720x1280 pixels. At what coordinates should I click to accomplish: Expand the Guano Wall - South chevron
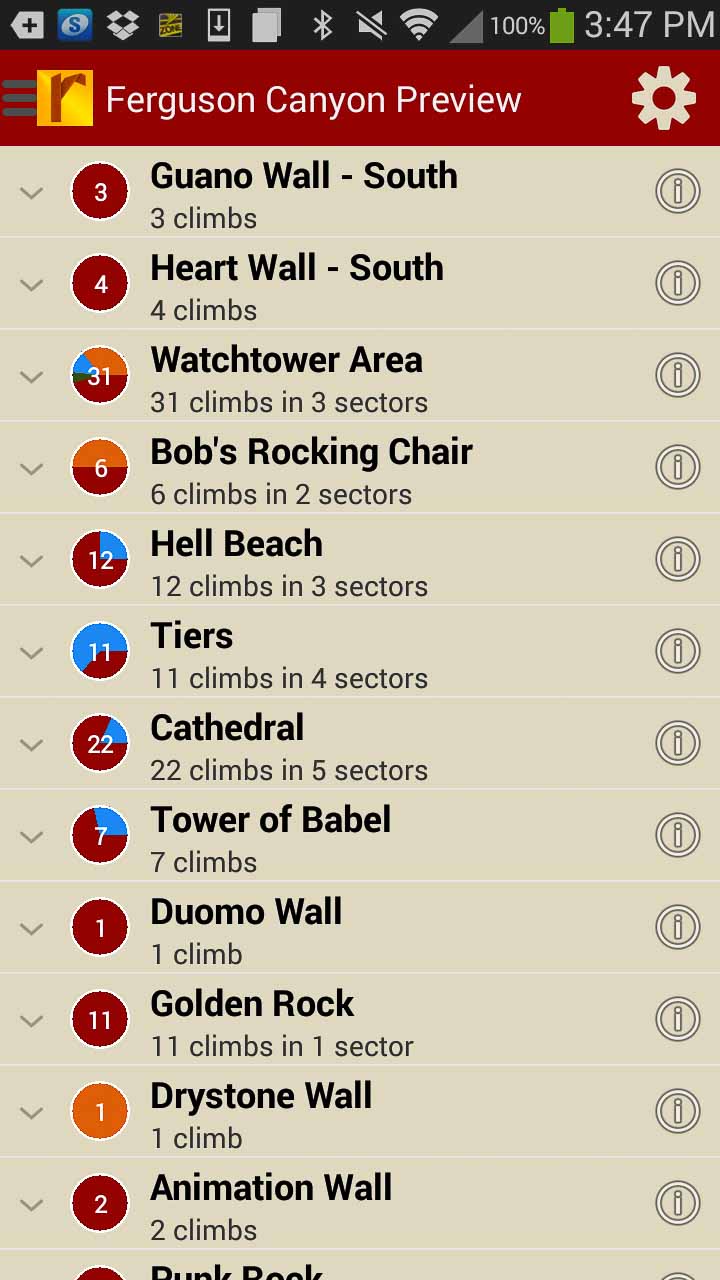click(x=32, y=193)
